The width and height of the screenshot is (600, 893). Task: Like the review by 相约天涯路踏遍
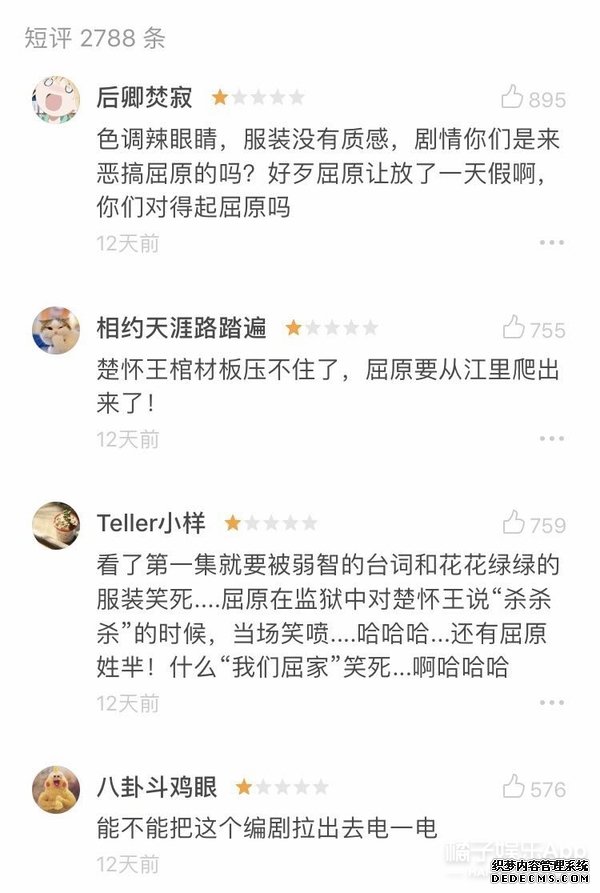(x=514, y=328)
